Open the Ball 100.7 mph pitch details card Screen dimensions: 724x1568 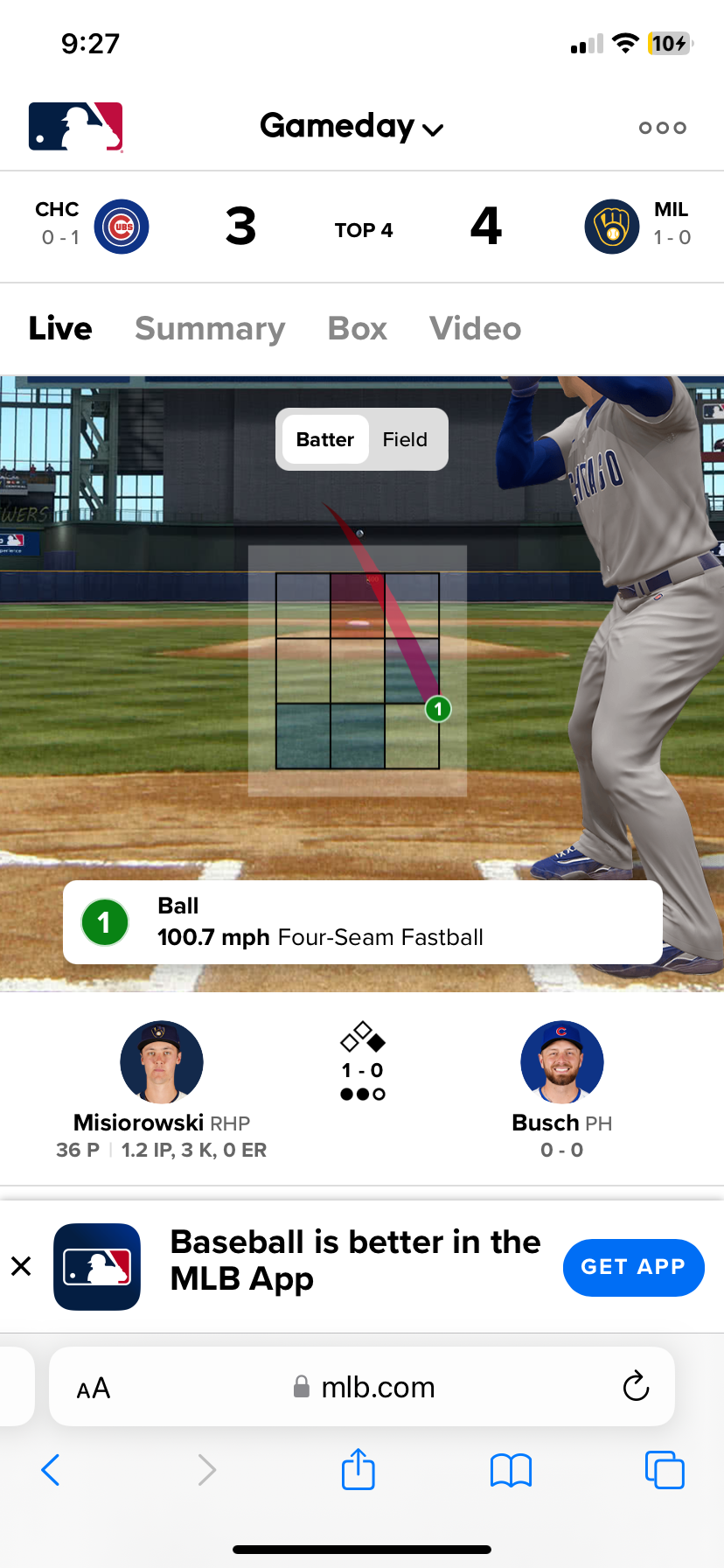(x=362, y=922)
